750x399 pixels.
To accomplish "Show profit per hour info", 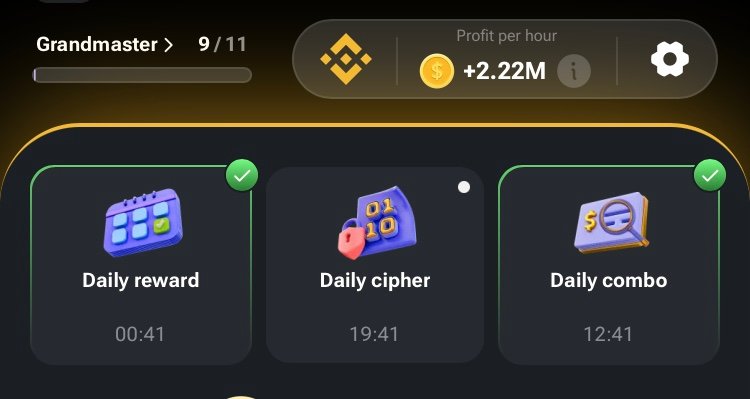I will tap(574, 71).
